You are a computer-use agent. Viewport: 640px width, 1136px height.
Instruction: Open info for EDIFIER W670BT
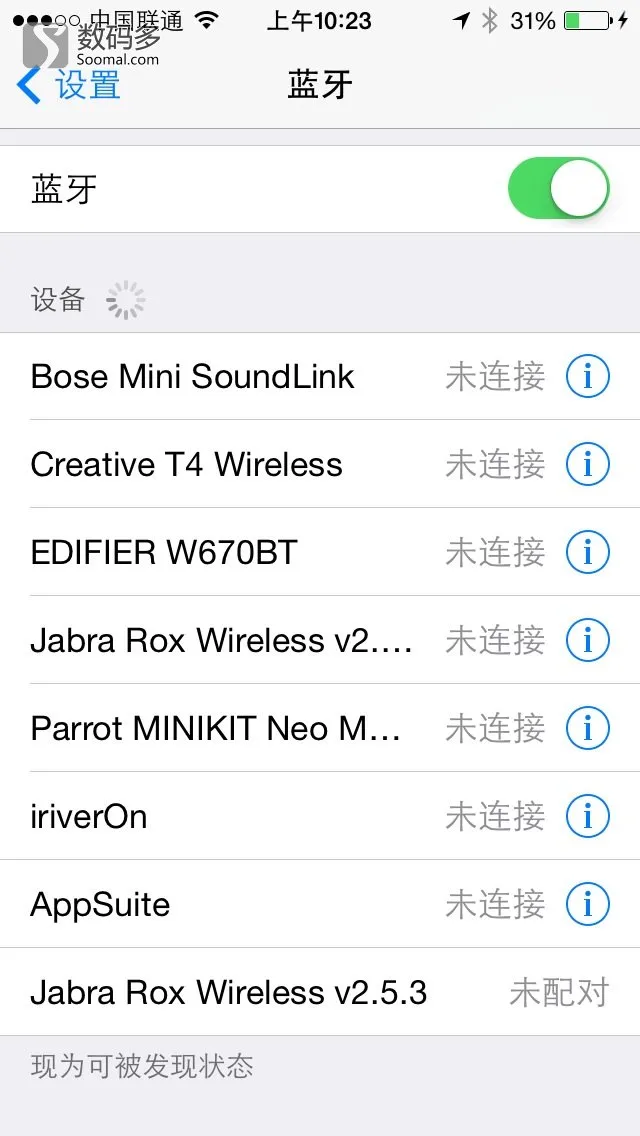coord(588,553)
